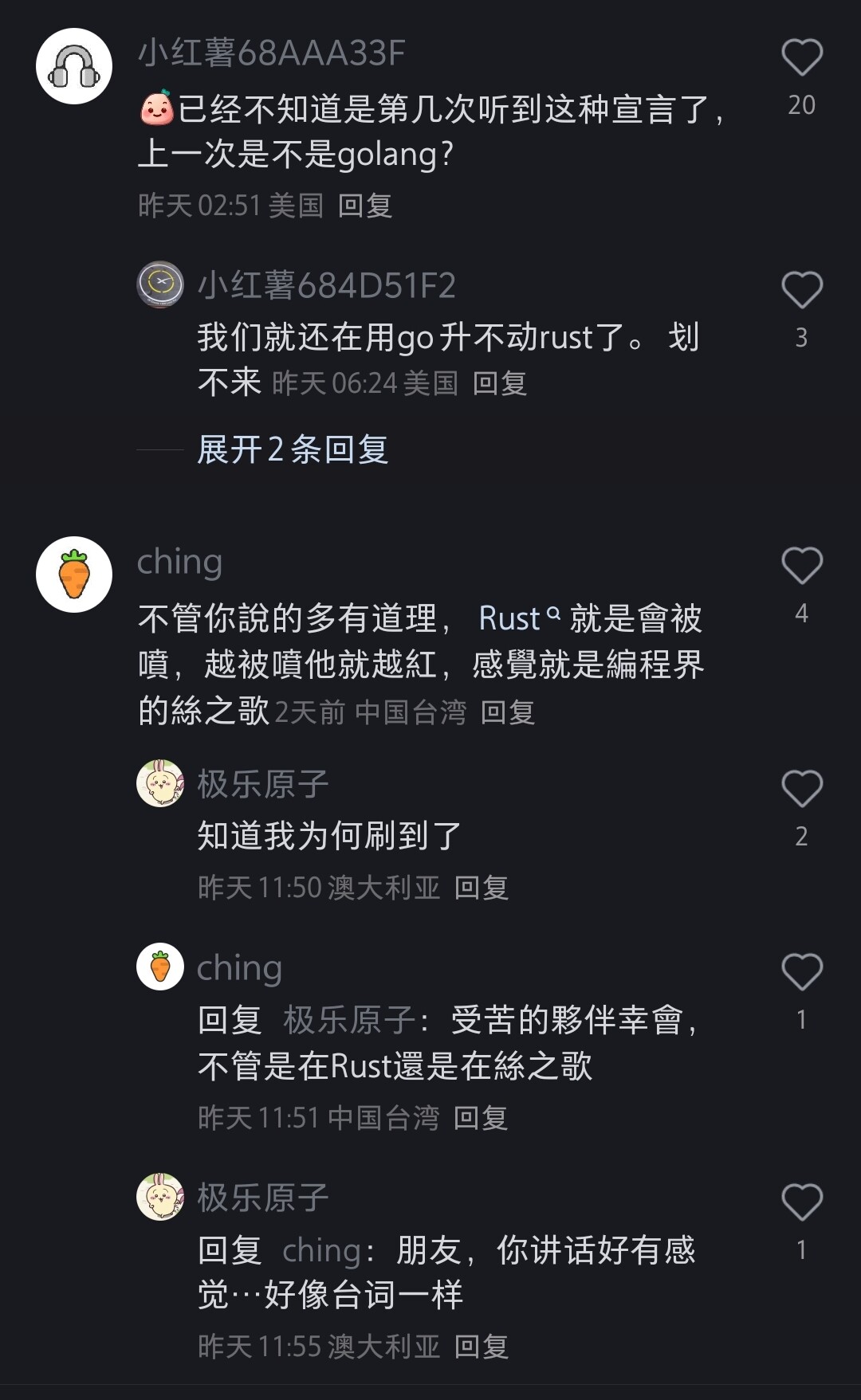Expand the 2 more replies (展开2条回复)

coord(293,450)
